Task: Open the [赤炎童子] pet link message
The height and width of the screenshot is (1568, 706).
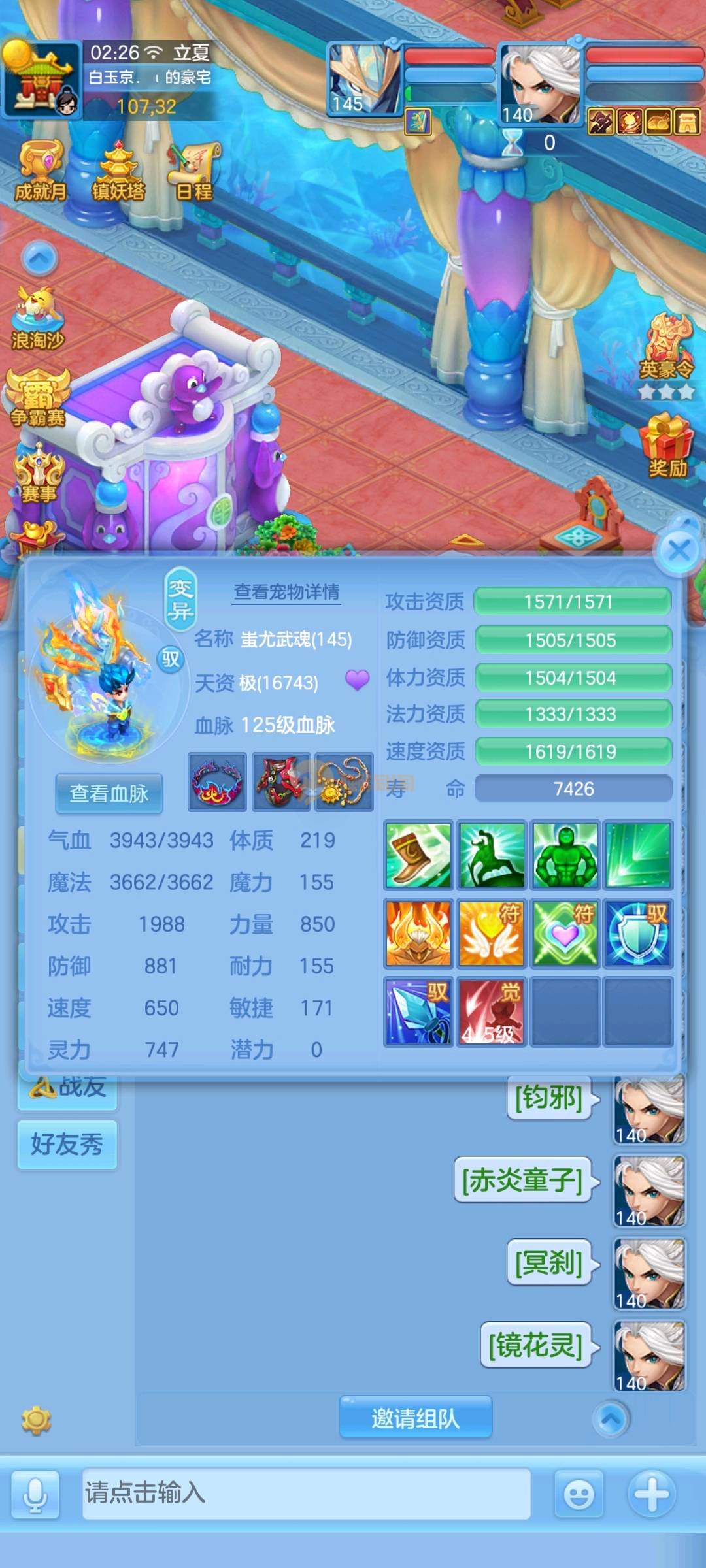Action: click(x=522, y=1180)
